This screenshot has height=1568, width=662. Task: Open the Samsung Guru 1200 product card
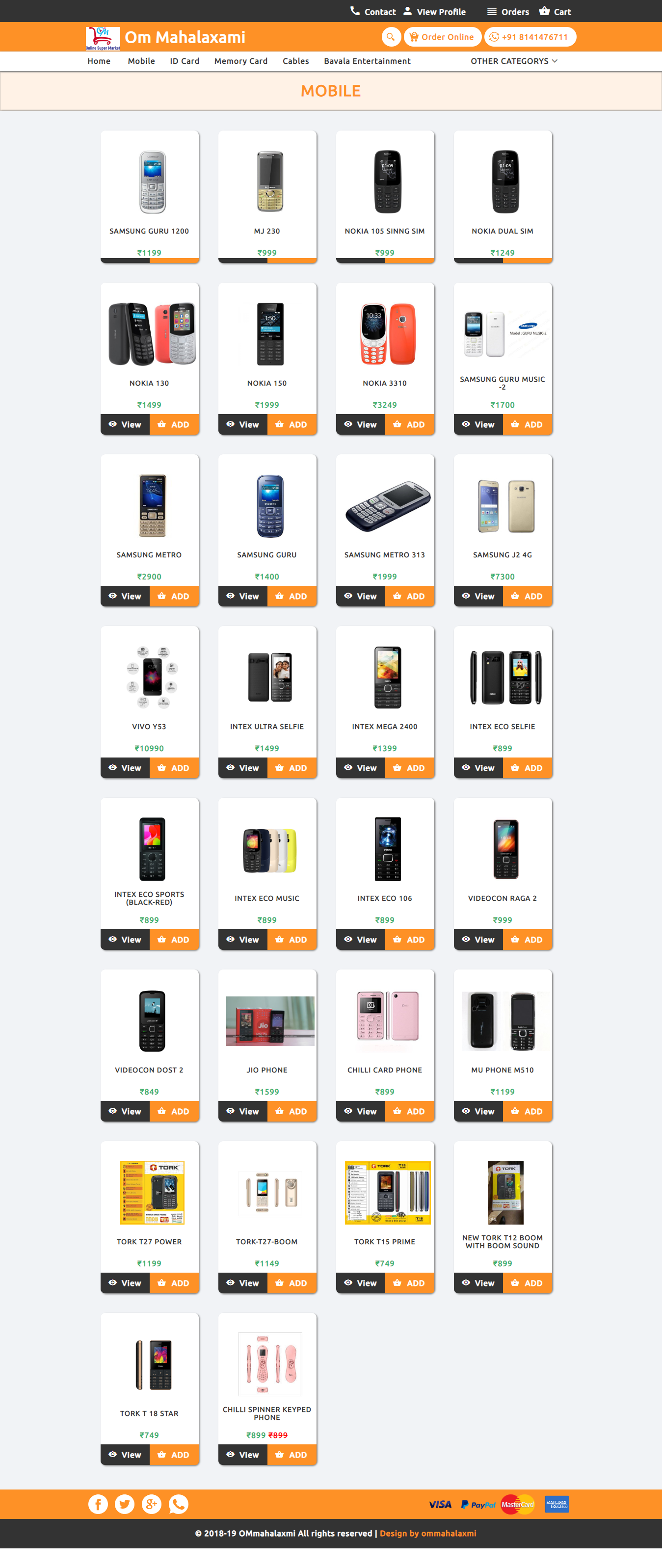[x=149, y=195]
